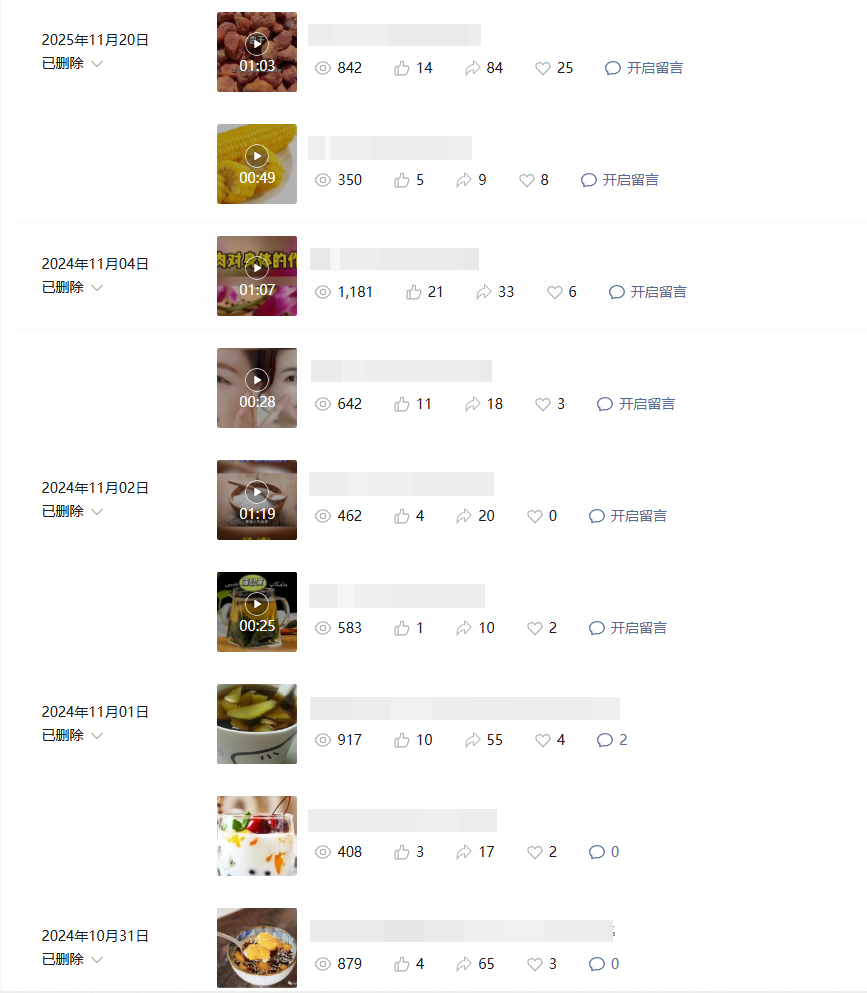The image size is (867, 993).
Task: Tap 开启留言 on the 1,181-view post
Action: (649, 292)
